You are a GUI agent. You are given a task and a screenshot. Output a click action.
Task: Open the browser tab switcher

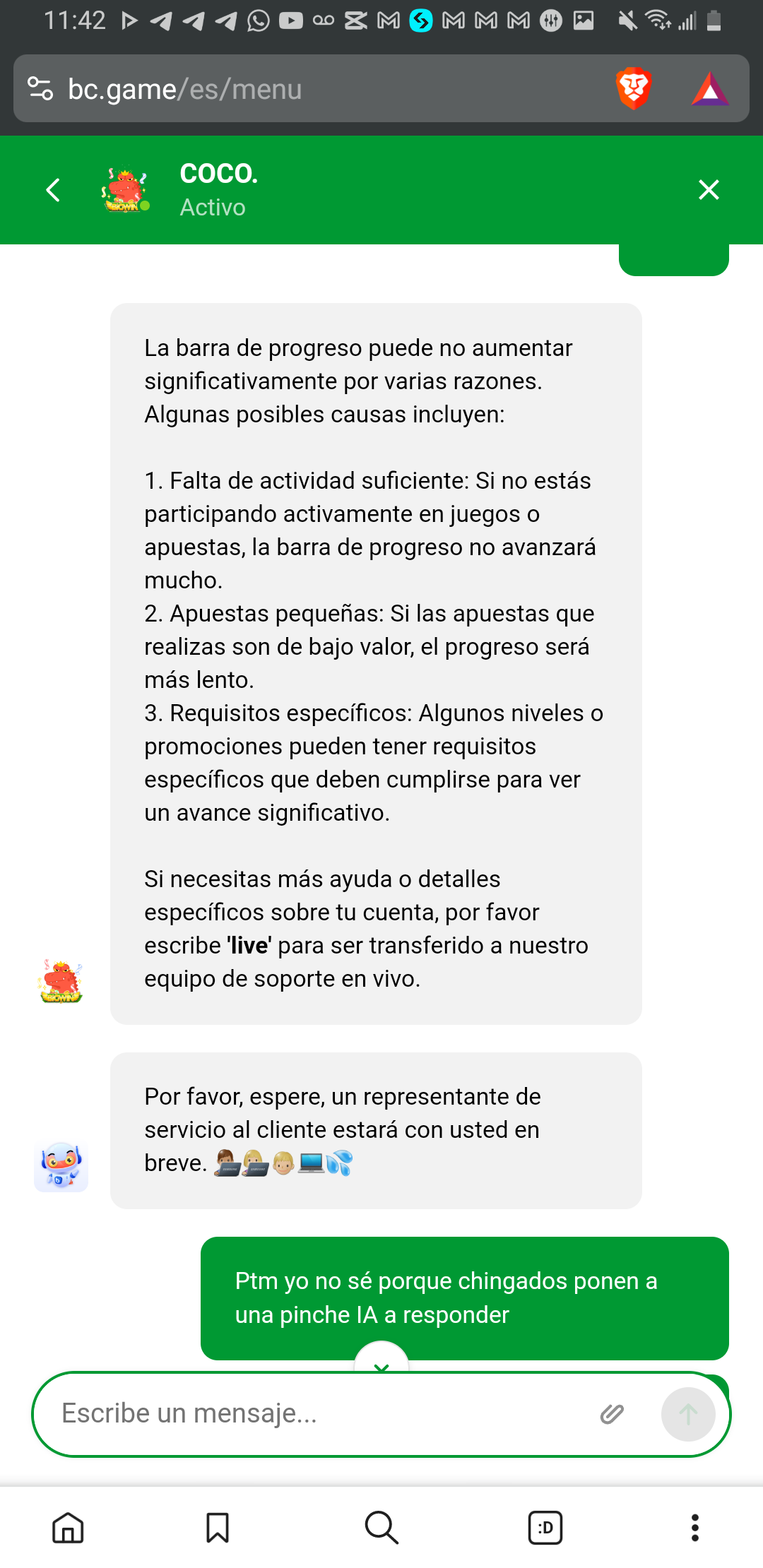[x=545, y=1528]
